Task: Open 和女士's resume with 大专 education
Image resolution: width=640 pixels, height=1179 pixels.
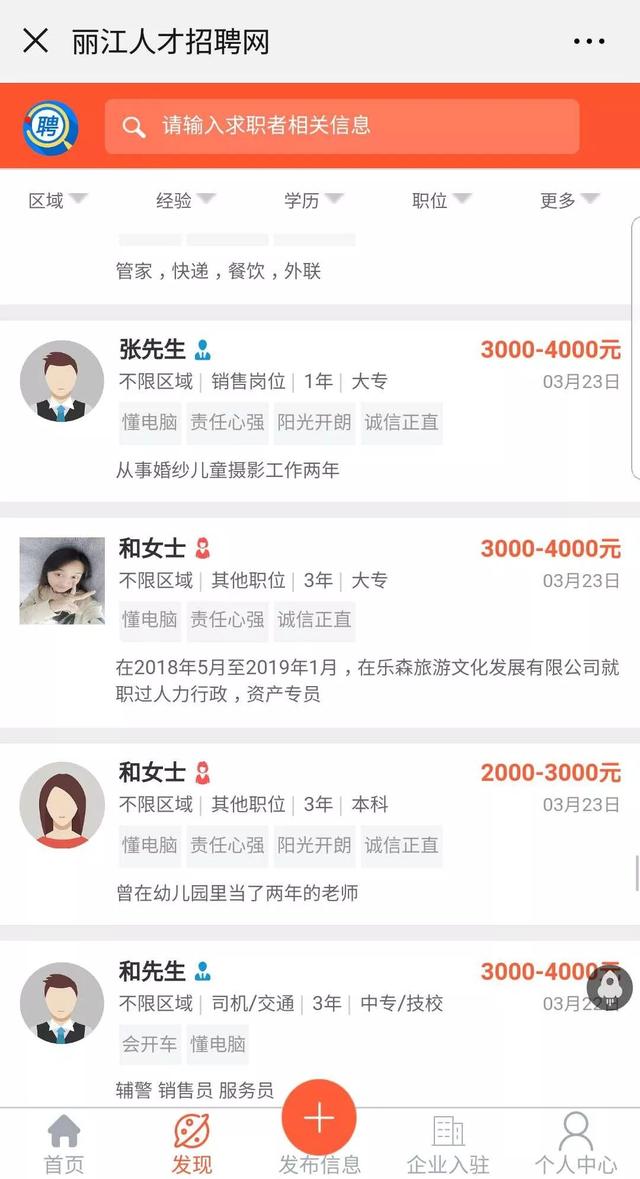Action: pos(320,623)
